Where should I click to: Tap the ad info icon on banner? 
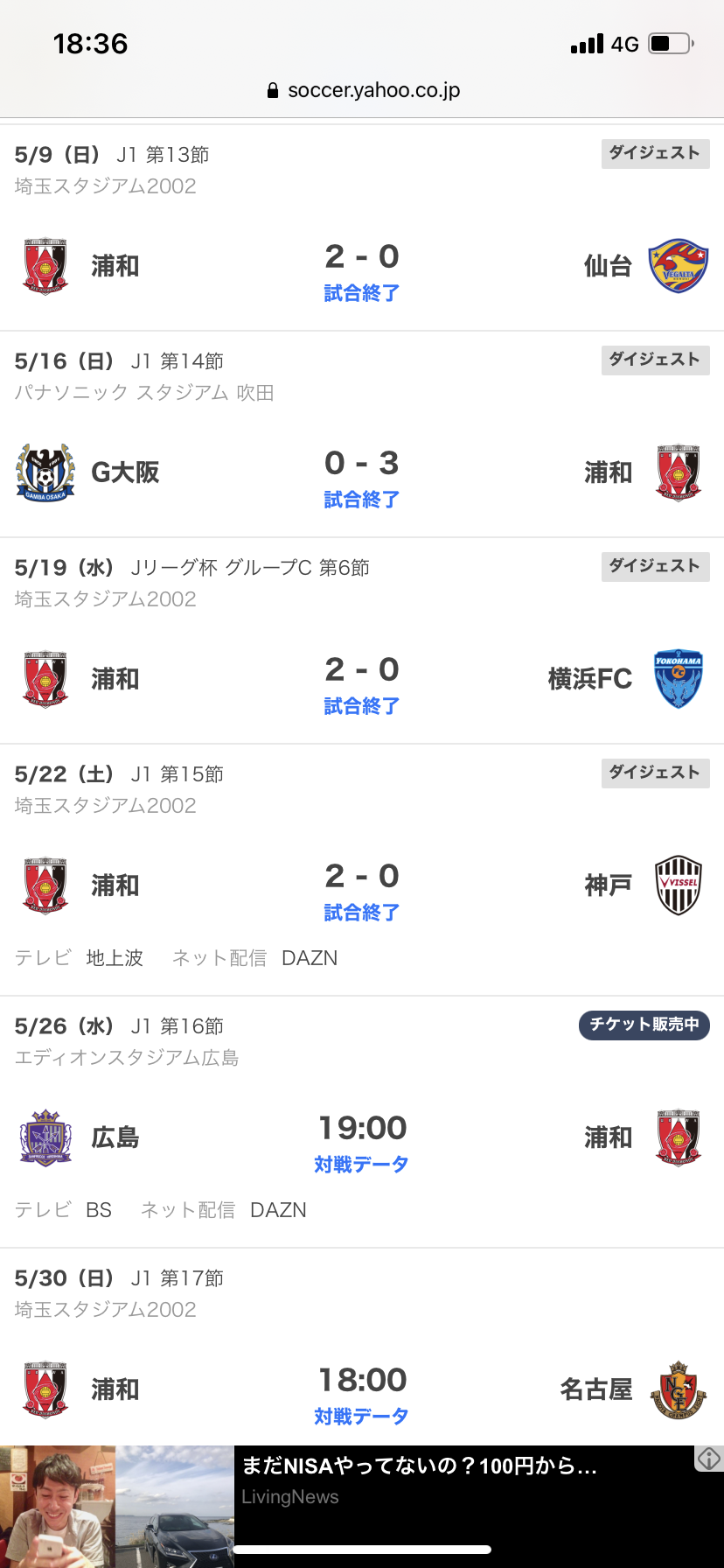click(x=708, y=1459)
